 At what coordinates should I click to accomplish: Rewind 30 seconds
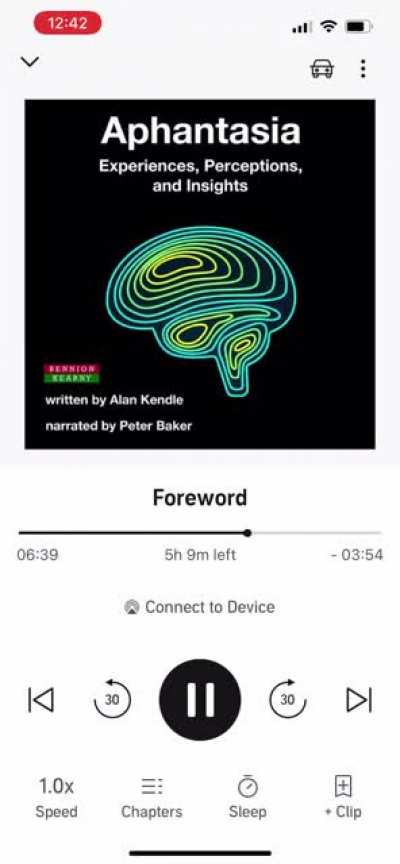pyautogui.click(x=112, y=699)
